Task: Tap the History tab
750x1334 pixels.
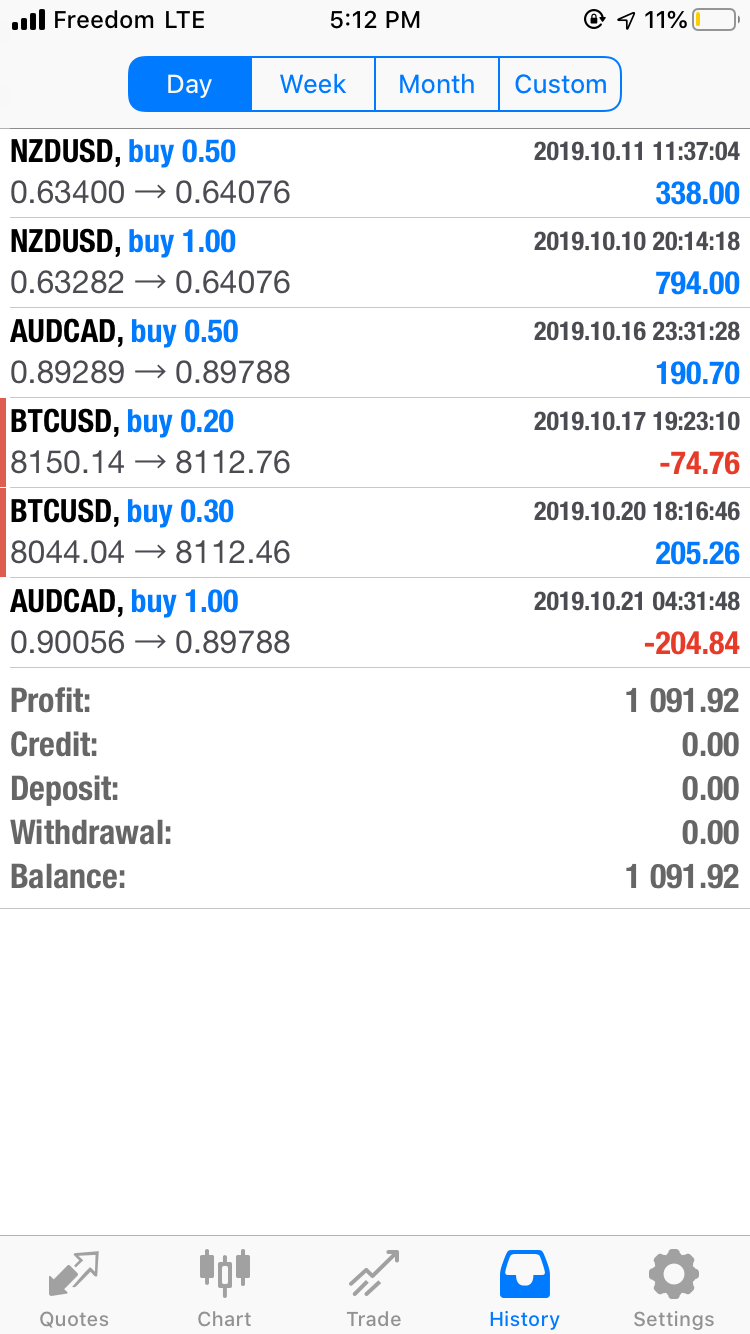Action: coord(524,1287)
